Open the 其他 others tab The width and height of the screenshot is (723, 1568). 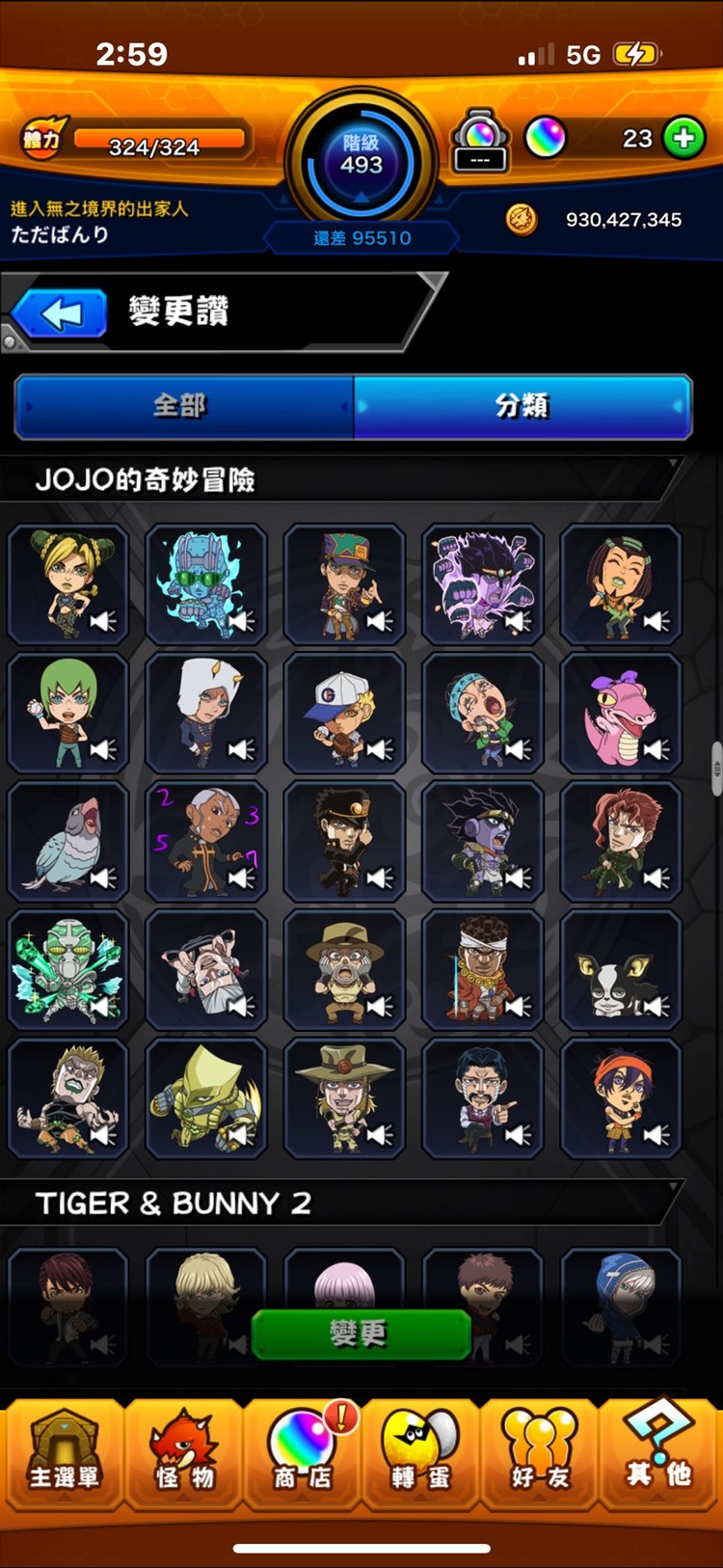(659, 1454)
